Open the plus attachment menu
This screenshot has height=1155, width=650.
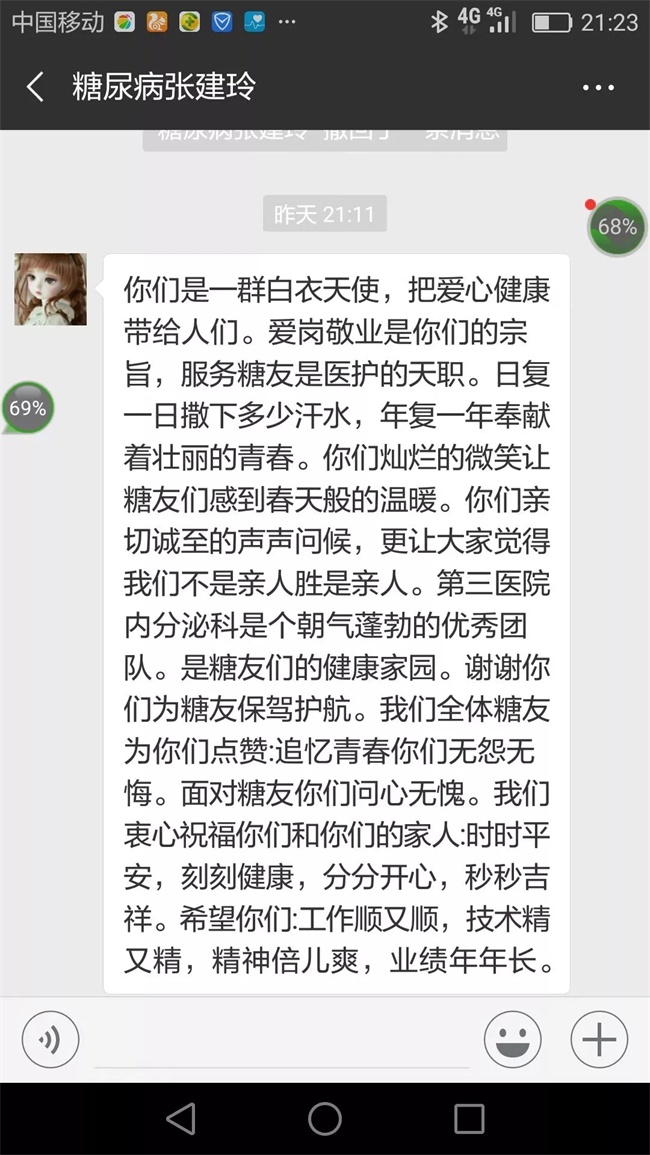[x=599, y=1040]
